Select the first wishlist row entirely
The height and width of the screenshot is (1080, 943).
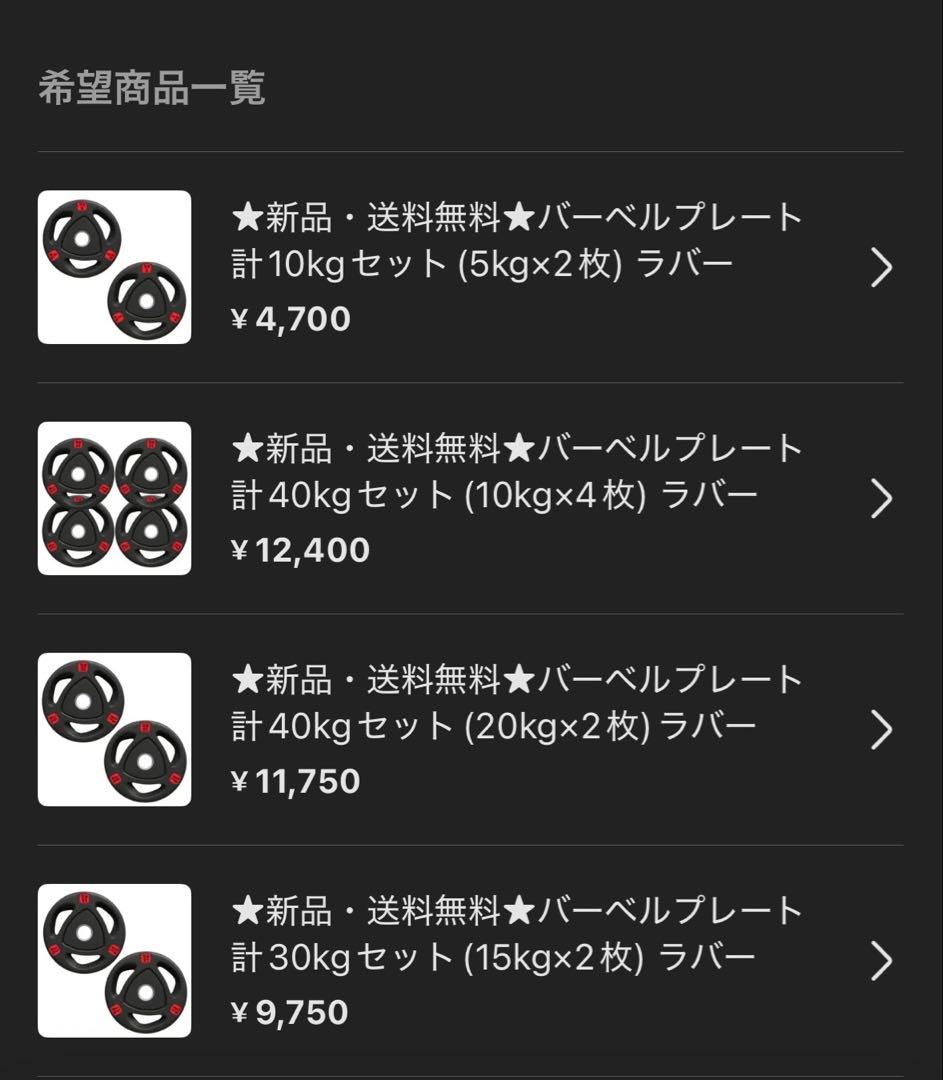(x=470, y=265)
